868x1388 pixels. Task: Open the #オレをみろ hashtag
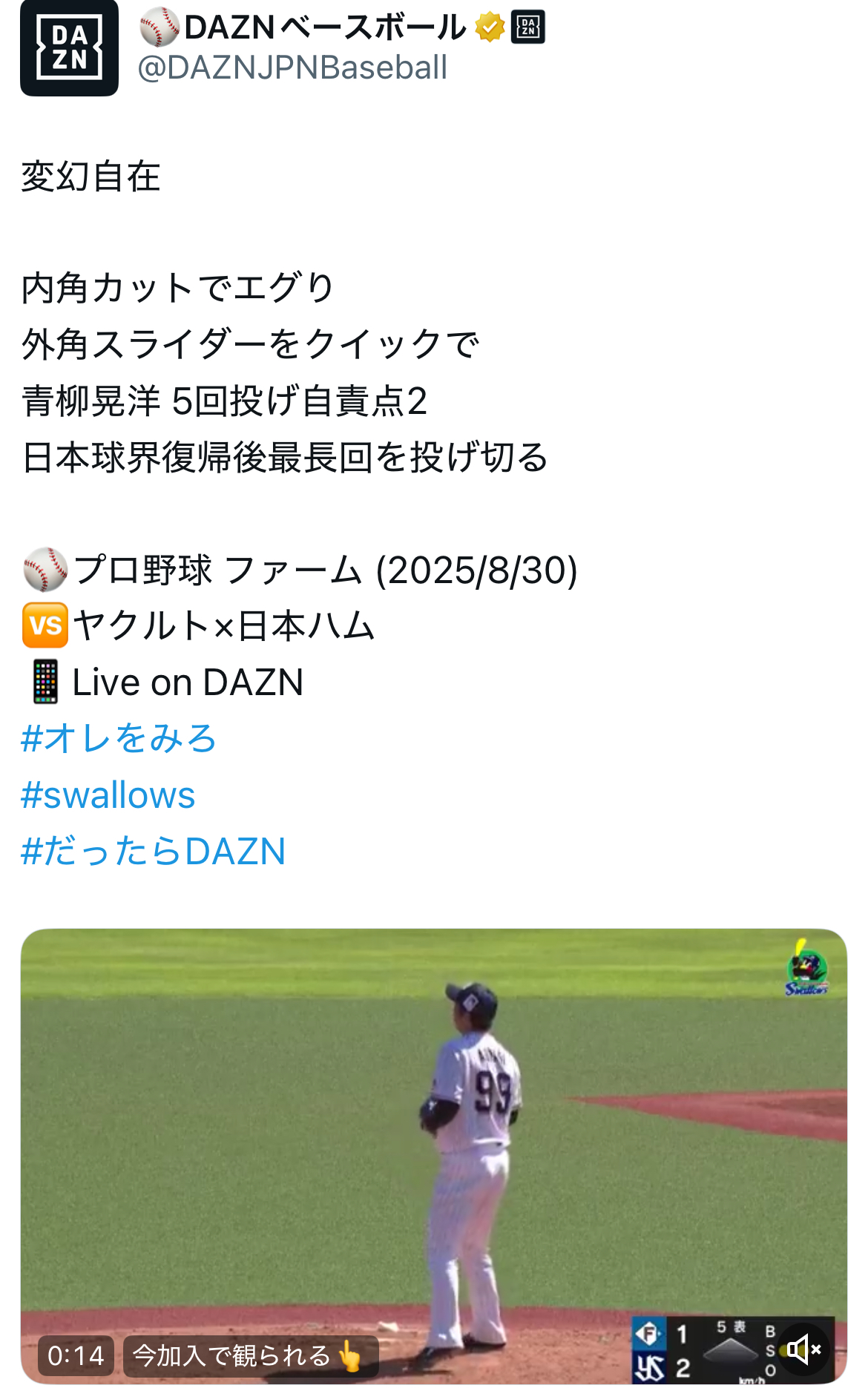[x=119, y=738]
